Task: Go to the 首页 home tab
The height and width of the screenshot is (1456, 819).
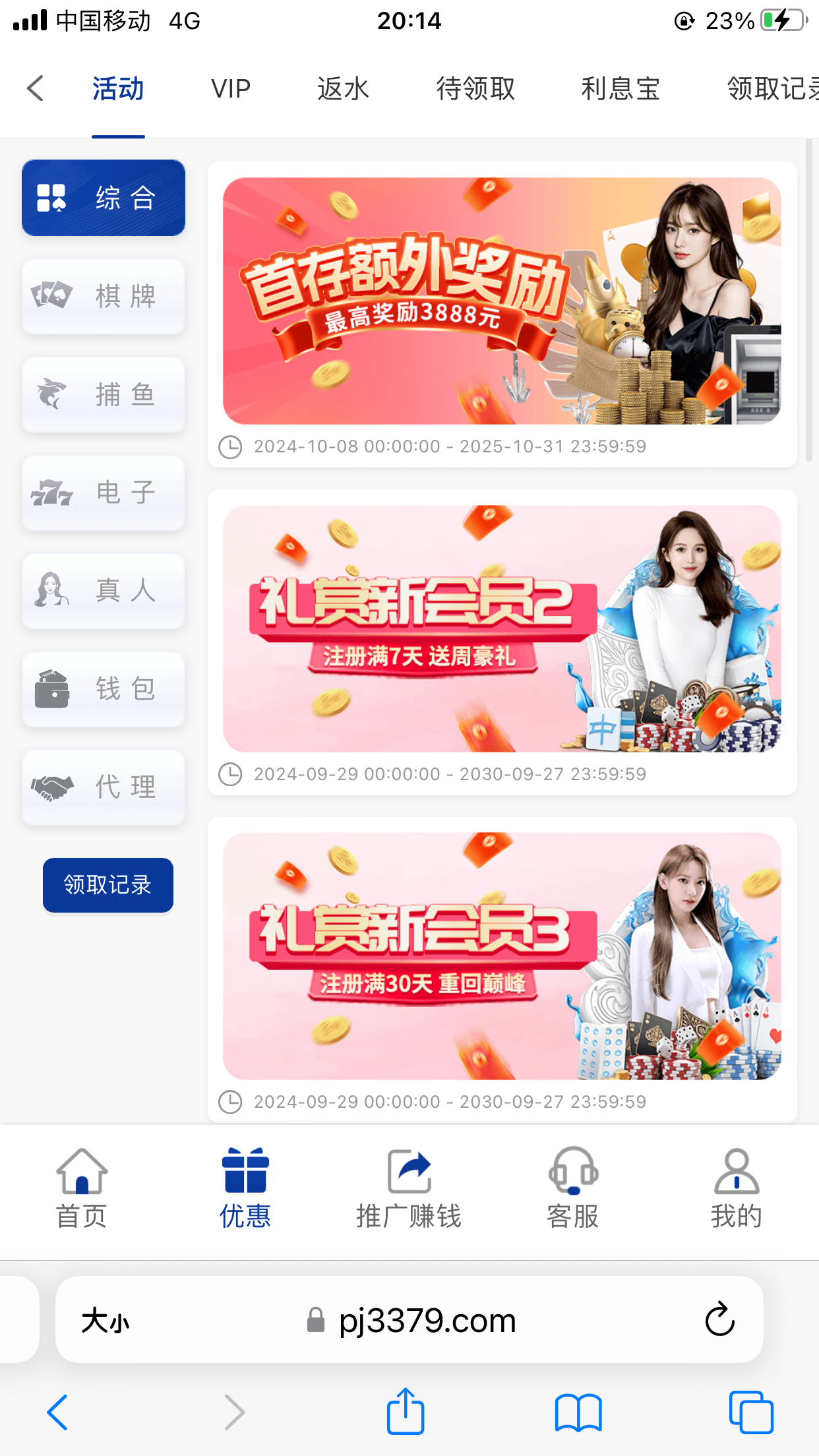Action: (x=82, y=1188)
